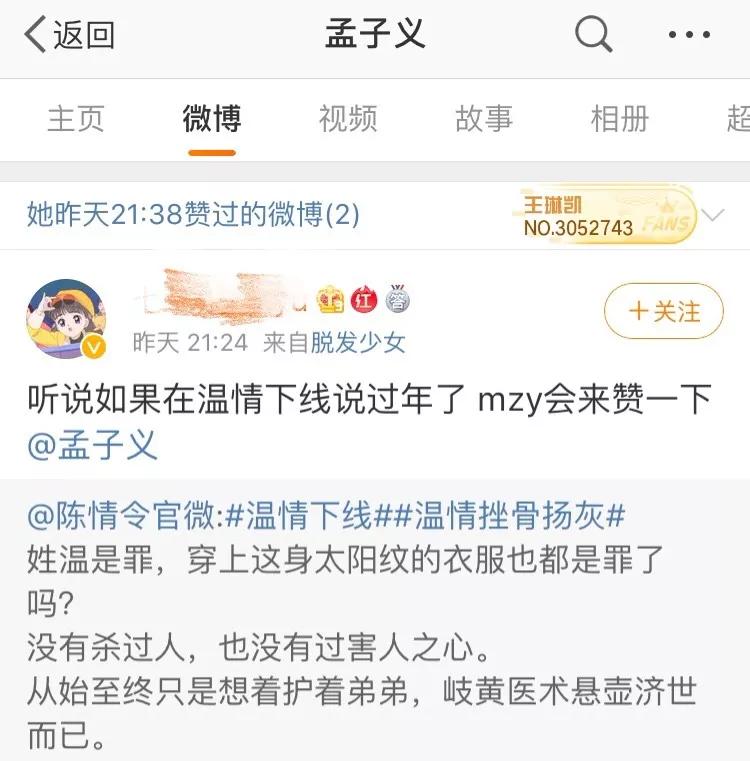Image resolution: width=750 pixels, height=761 pixels.
Task: Open the search icon
Action: pyautogui.click(x=593, y=35)
